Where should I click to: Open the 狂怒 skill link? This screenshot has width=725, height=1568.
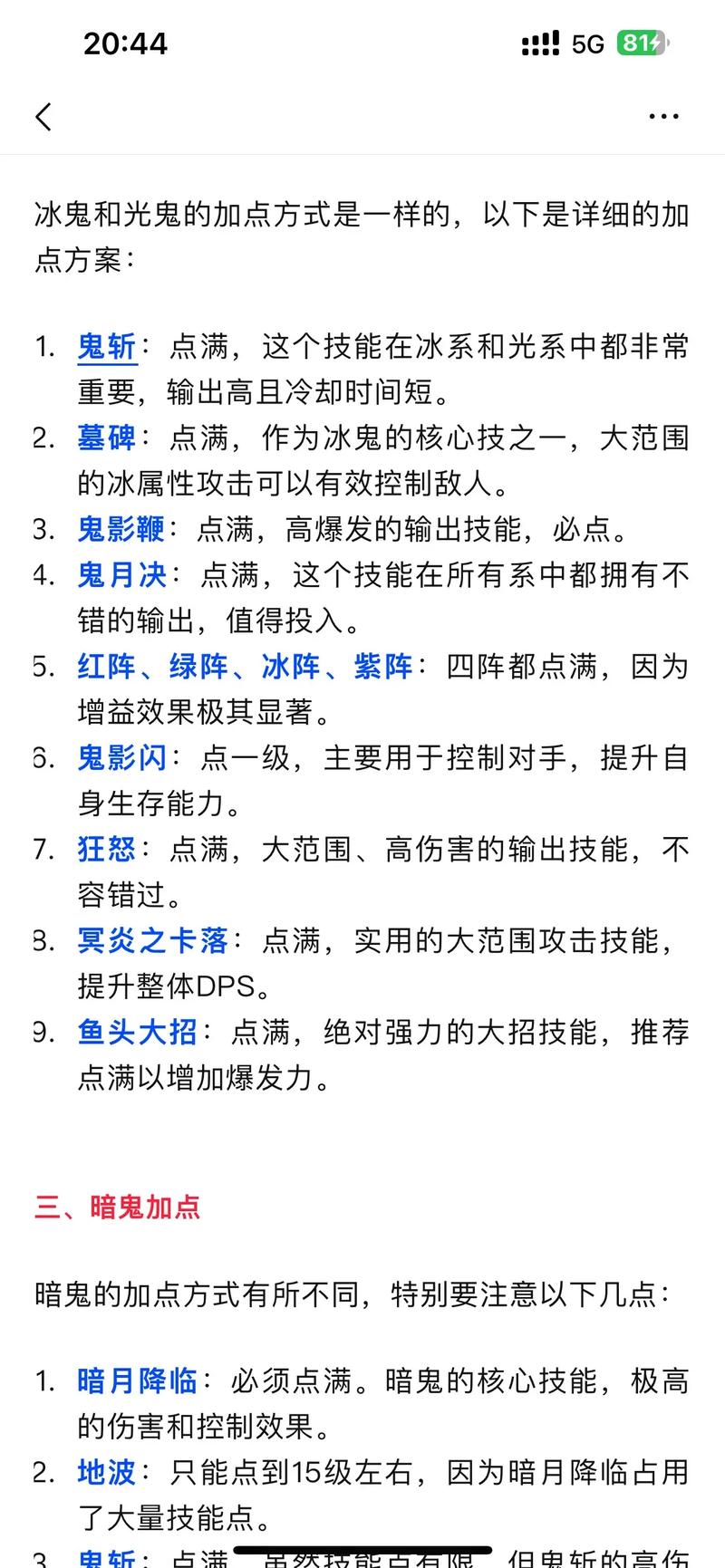[x=106, y=849]
